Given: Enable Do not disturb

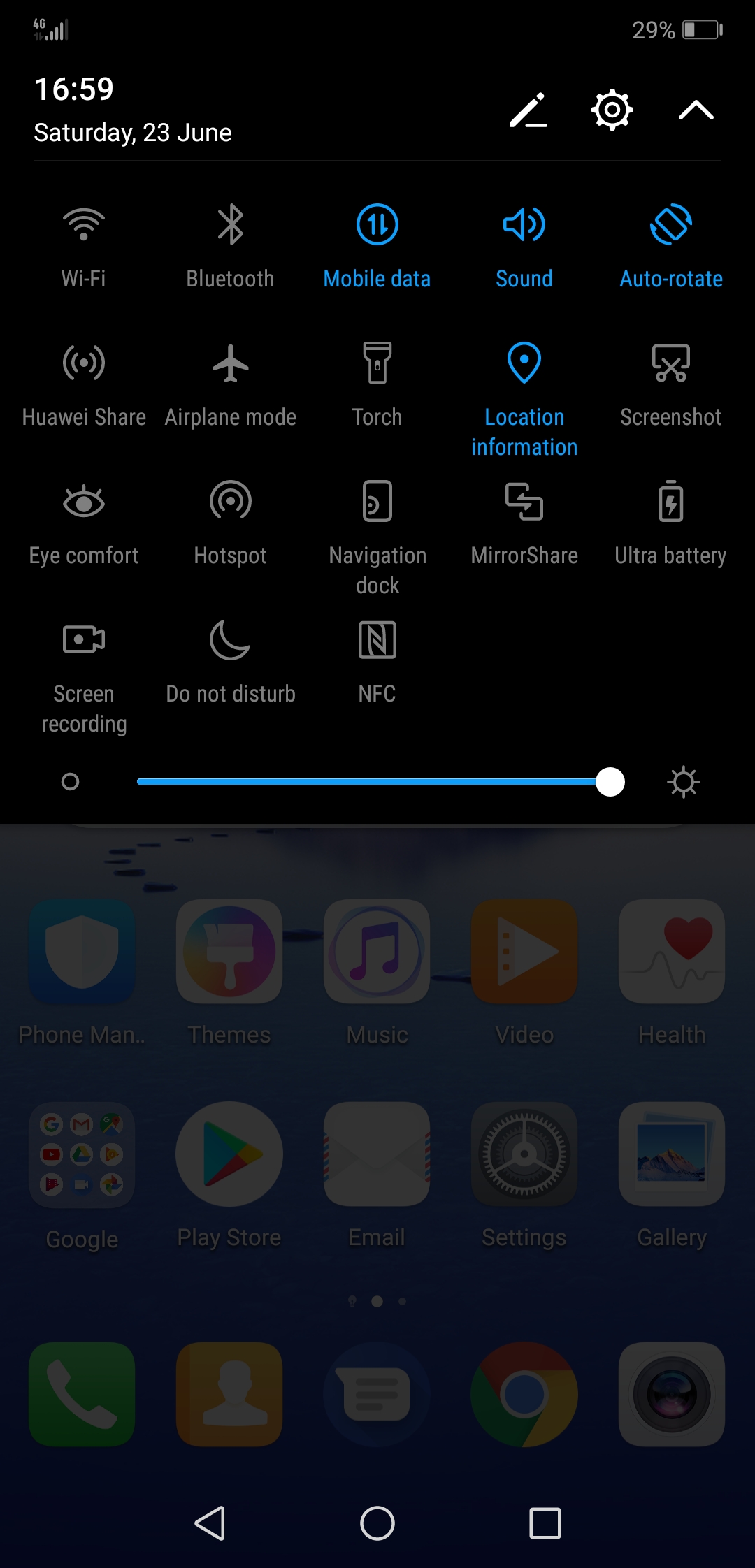Looking at the screenshot, I should 231,661.
